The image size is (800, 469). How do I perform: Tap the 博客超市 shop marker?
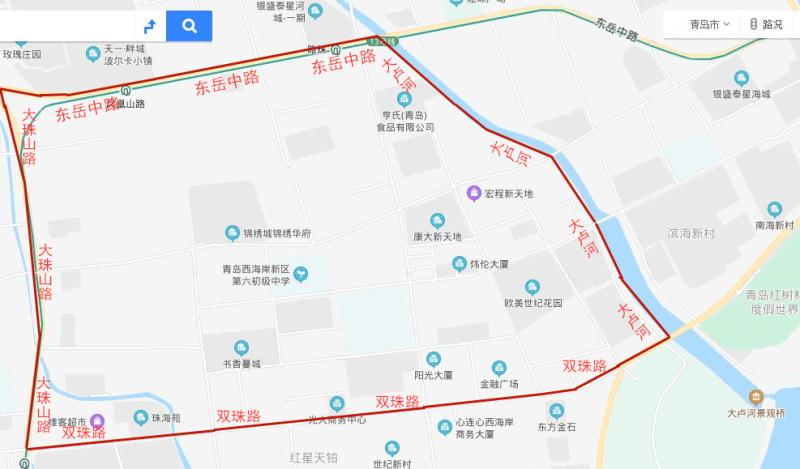click(98, 421)
